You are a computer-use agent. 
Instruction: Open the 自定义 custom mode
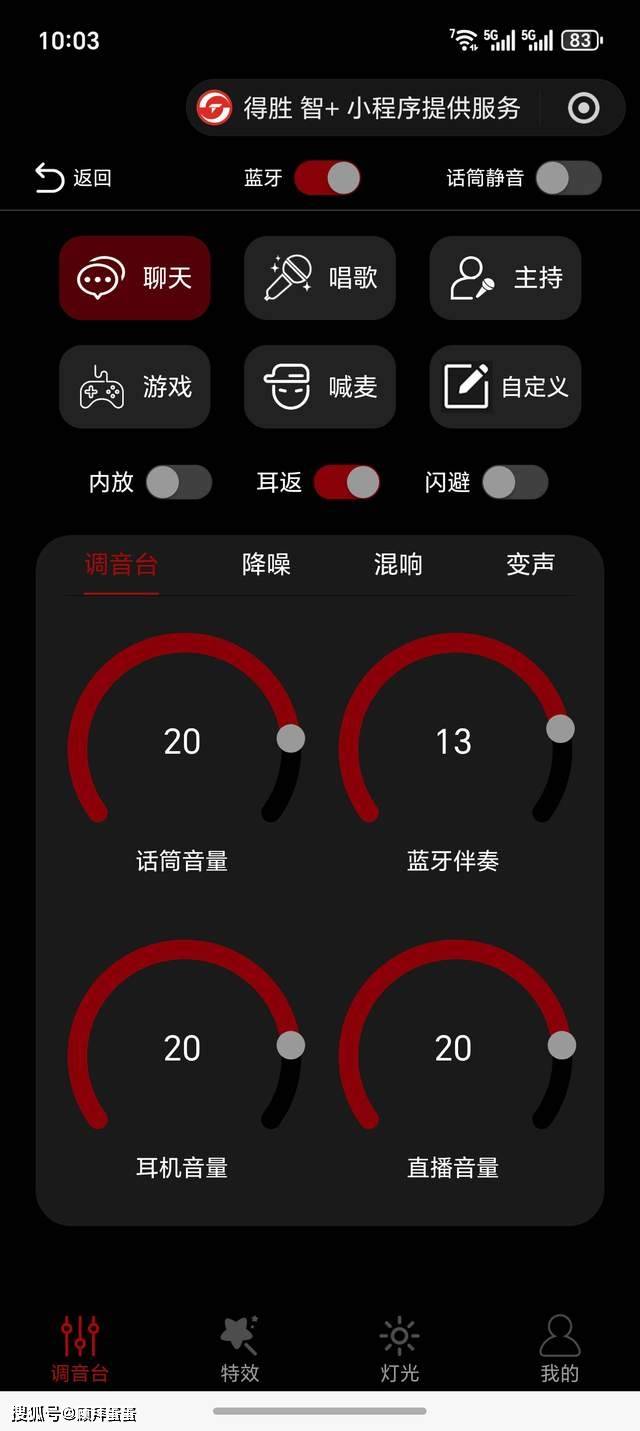(505, 387)
